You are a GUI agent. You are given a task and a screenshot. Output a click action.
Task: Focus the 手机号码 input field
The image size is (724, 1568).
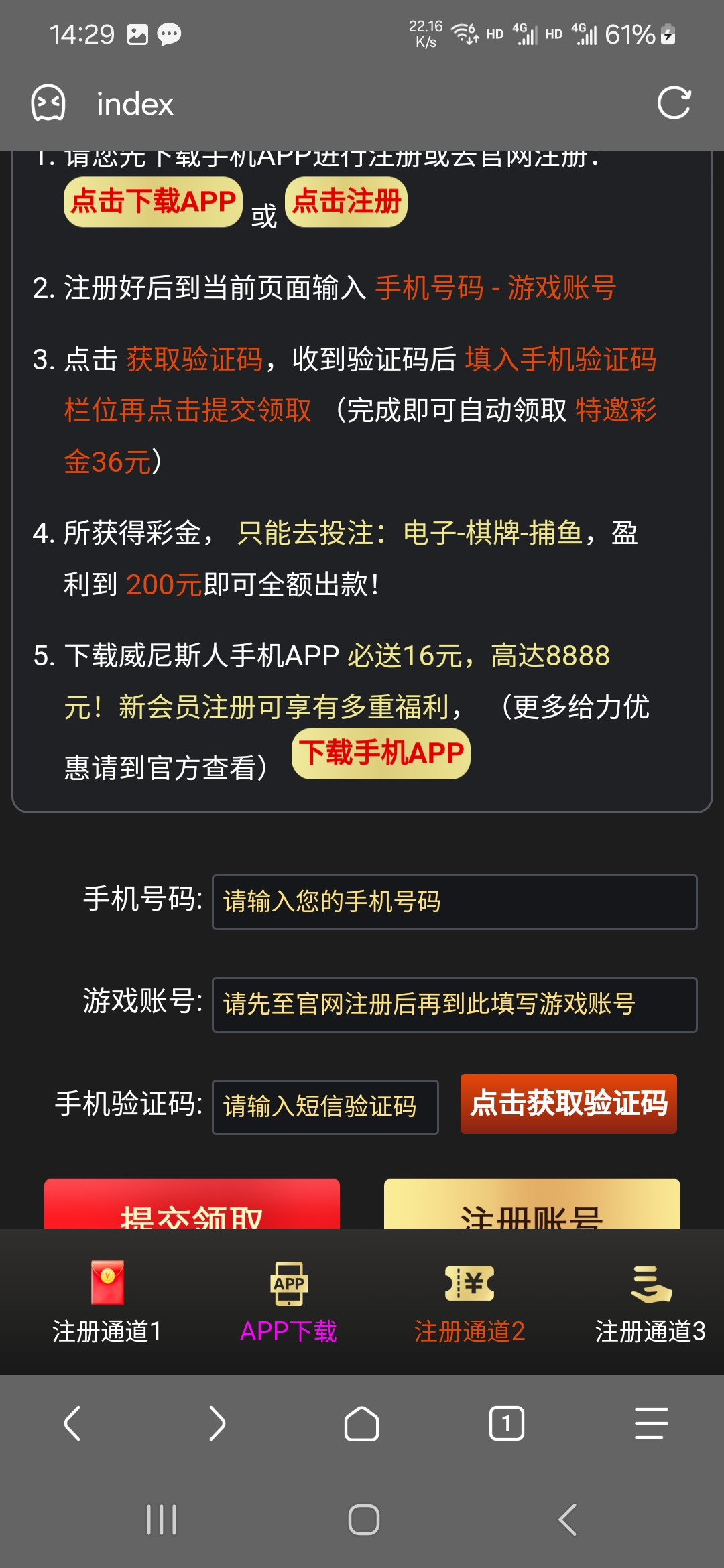coord(455,902)
